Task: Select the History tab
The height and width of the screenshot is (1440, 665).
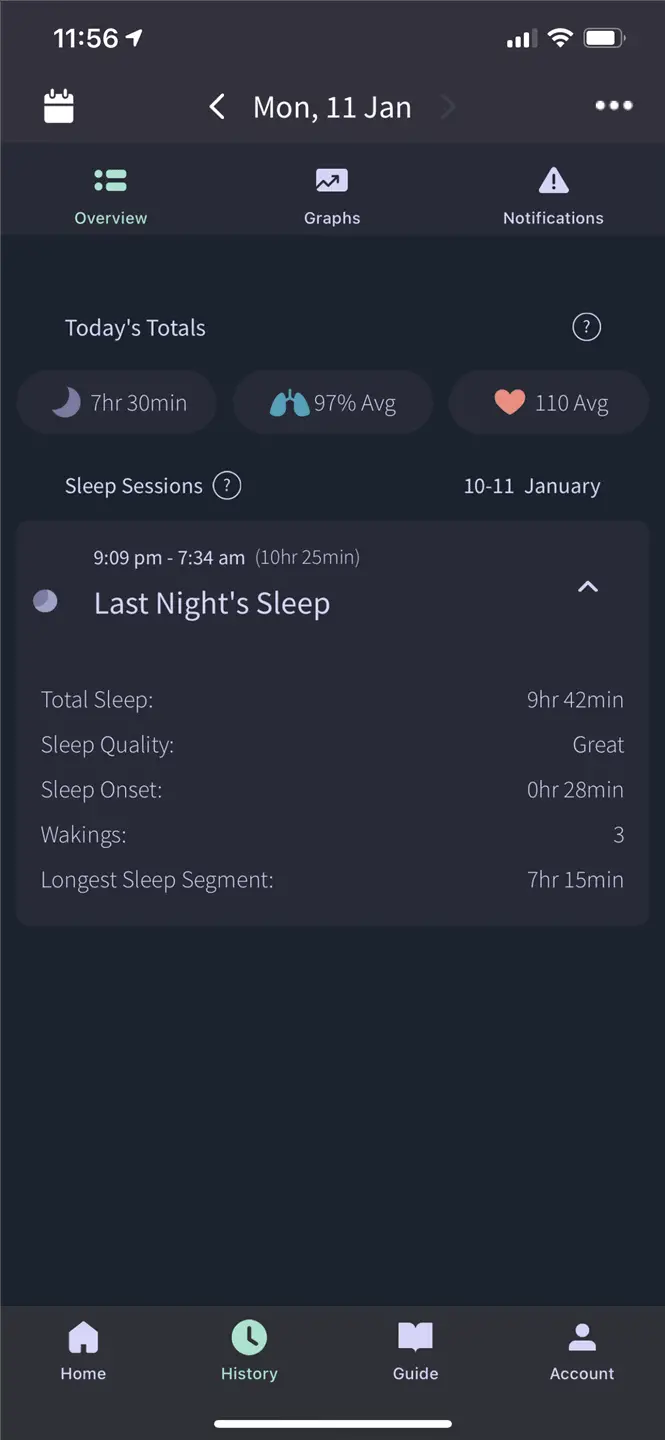Action: [x=249, y=1351]
